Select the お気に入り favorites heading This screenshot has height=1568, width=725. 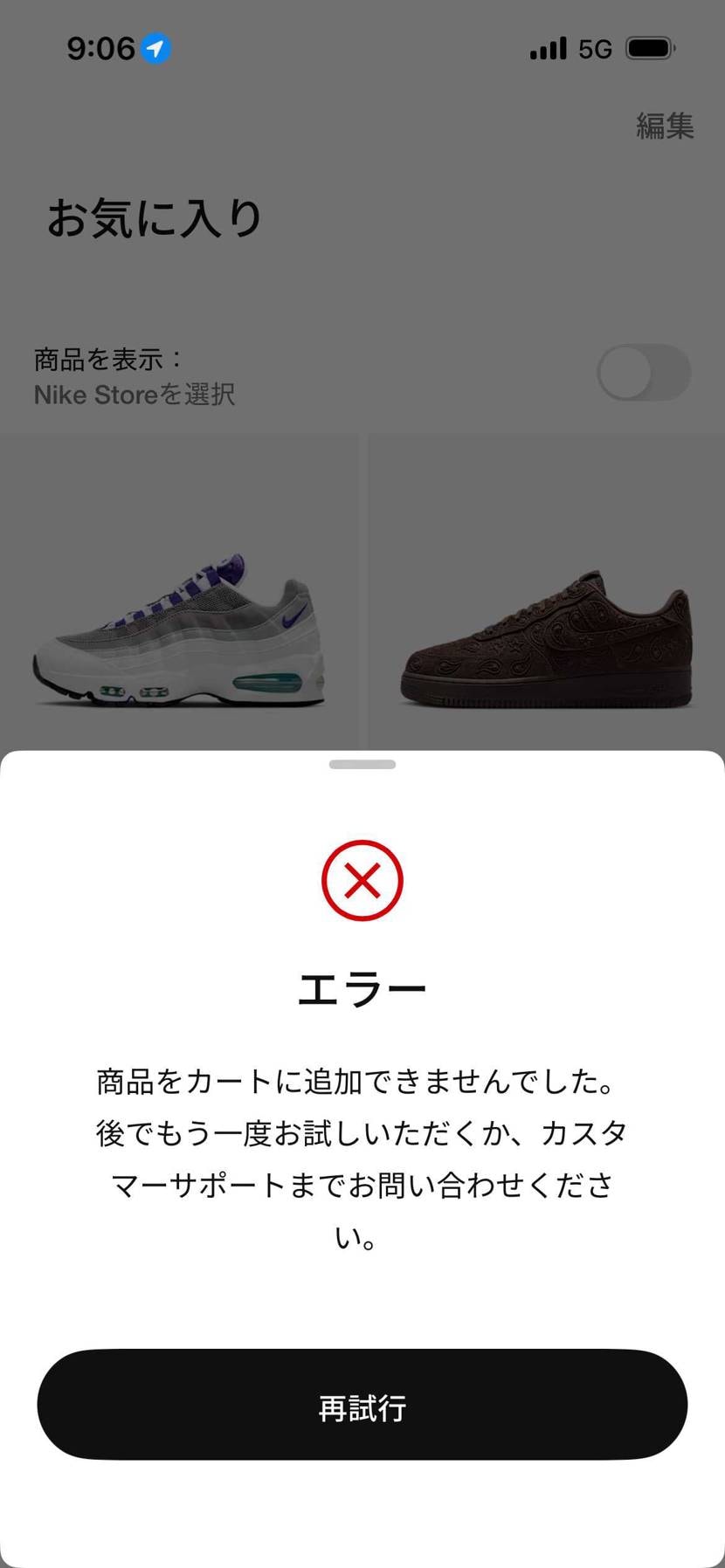[155, 216]
